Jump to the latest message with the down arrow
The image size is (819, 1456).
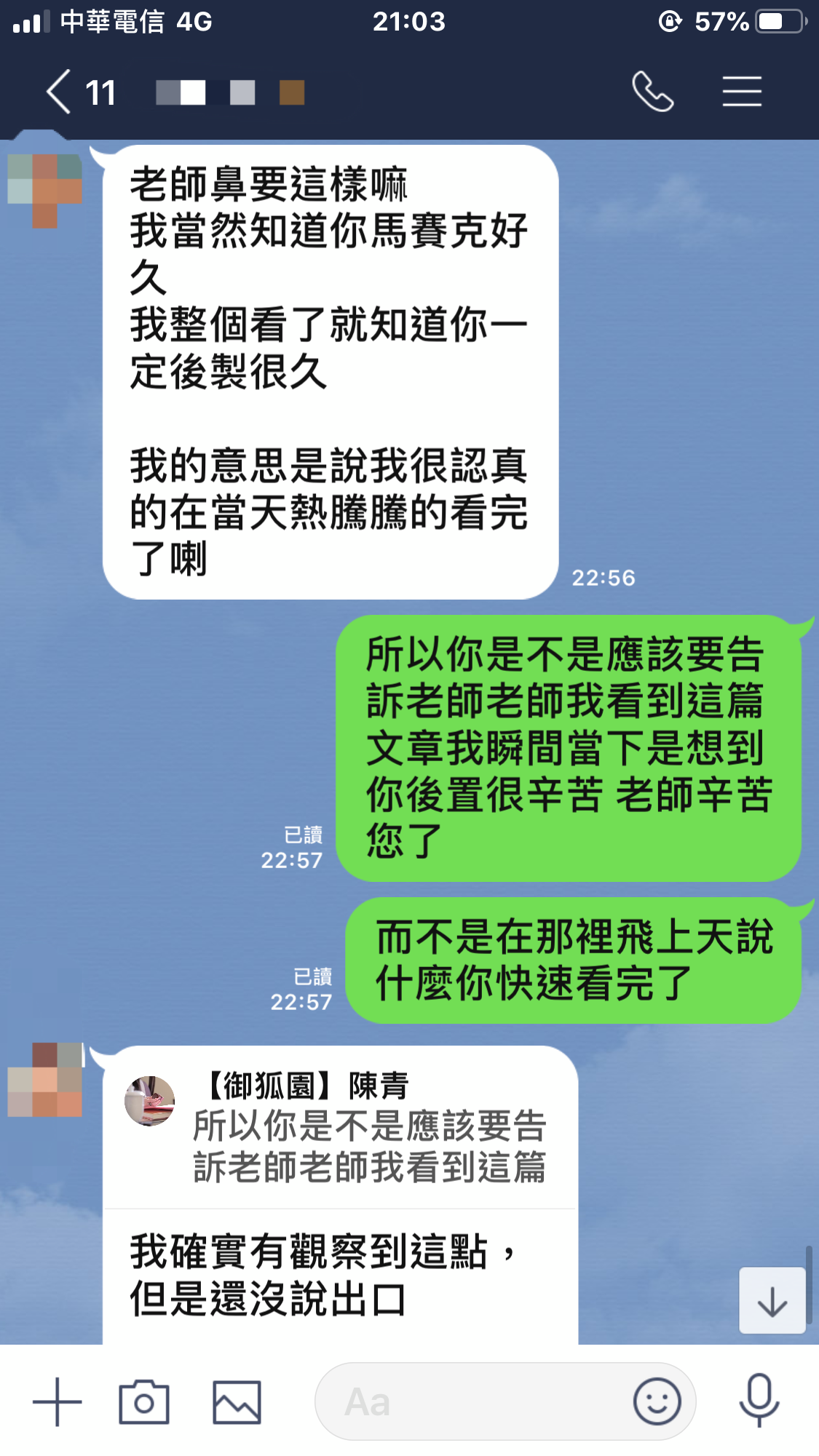tap(772, 1301)
